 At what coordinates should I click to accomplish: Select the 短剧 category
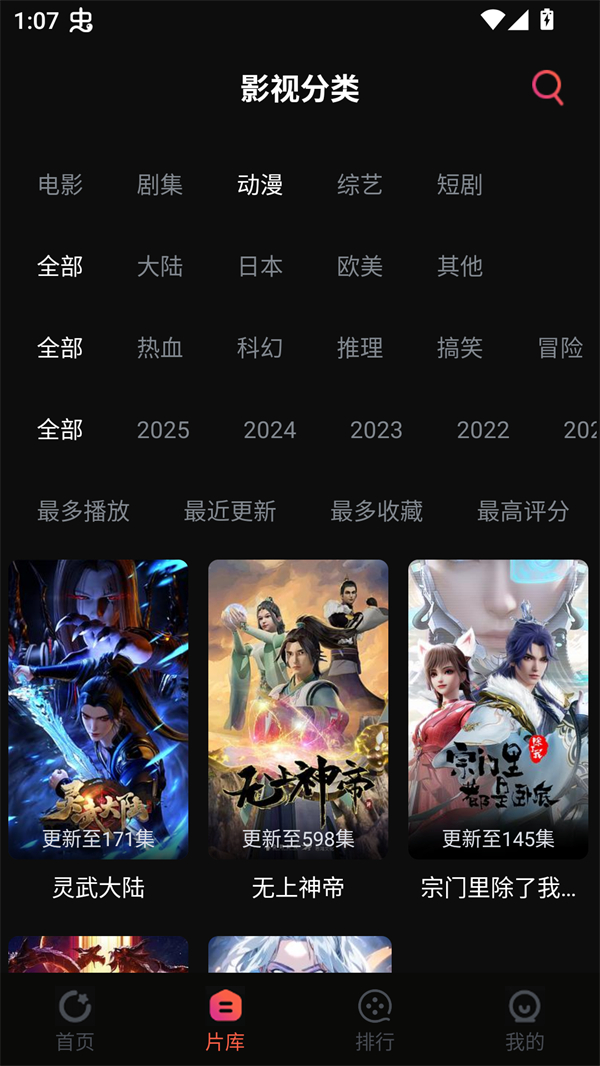tap(460, 185)
